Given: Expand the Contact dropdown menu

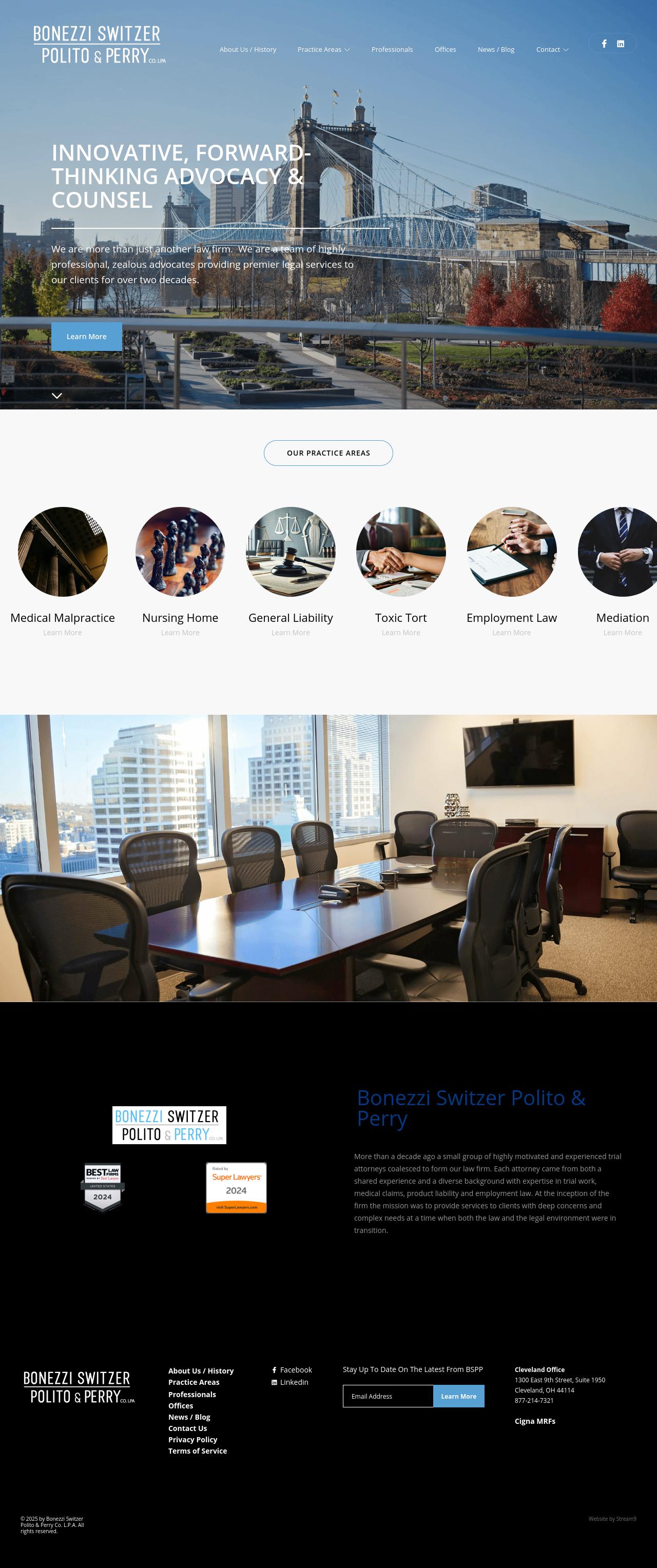Looking at the screenshot, I should 552,50.
